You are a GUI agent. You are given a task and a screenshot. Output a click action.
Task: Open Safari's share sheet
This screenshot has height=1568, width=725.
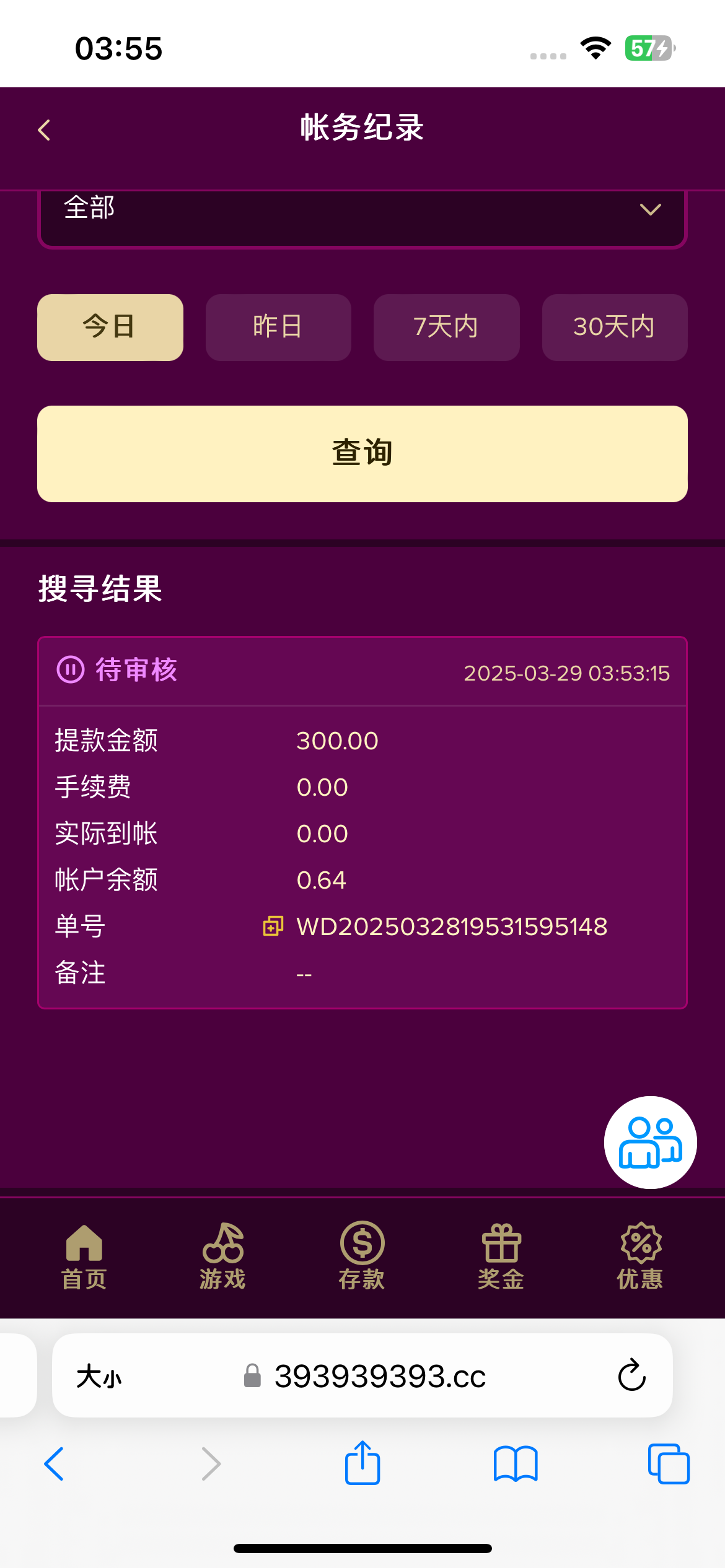point(362,1464)
